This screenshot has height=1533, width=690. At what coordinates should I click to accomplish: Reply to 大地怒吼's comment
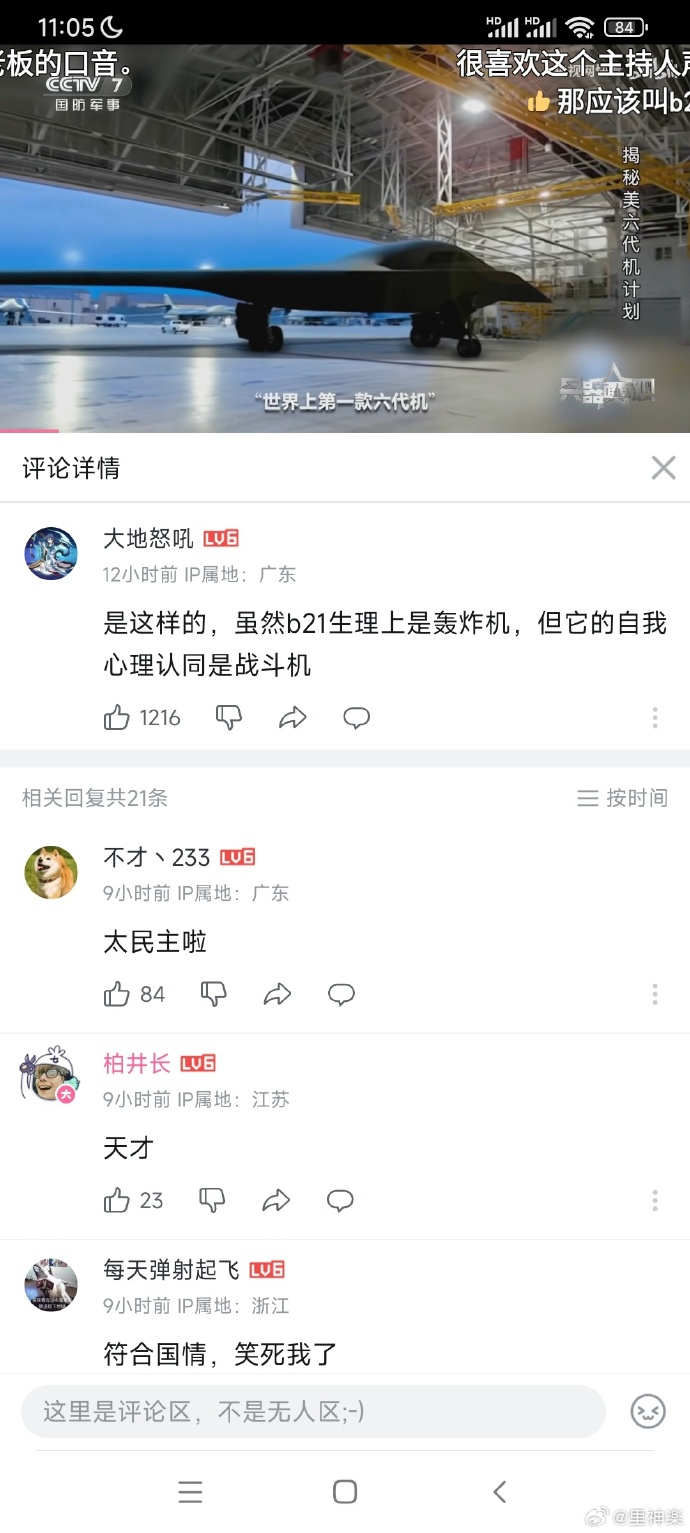pyautogui.click(x=357, y=717)
